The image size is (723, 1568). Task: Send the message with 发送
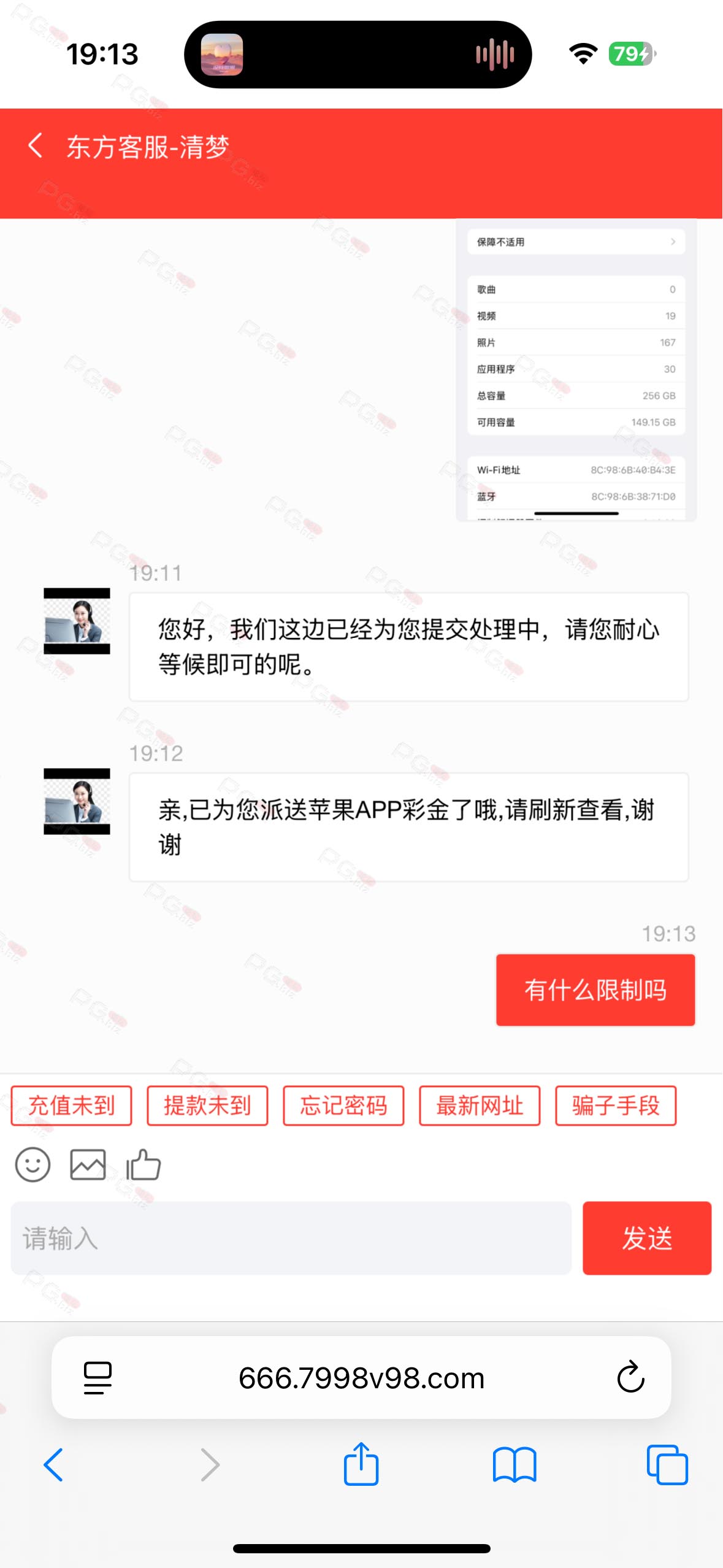647,1238
